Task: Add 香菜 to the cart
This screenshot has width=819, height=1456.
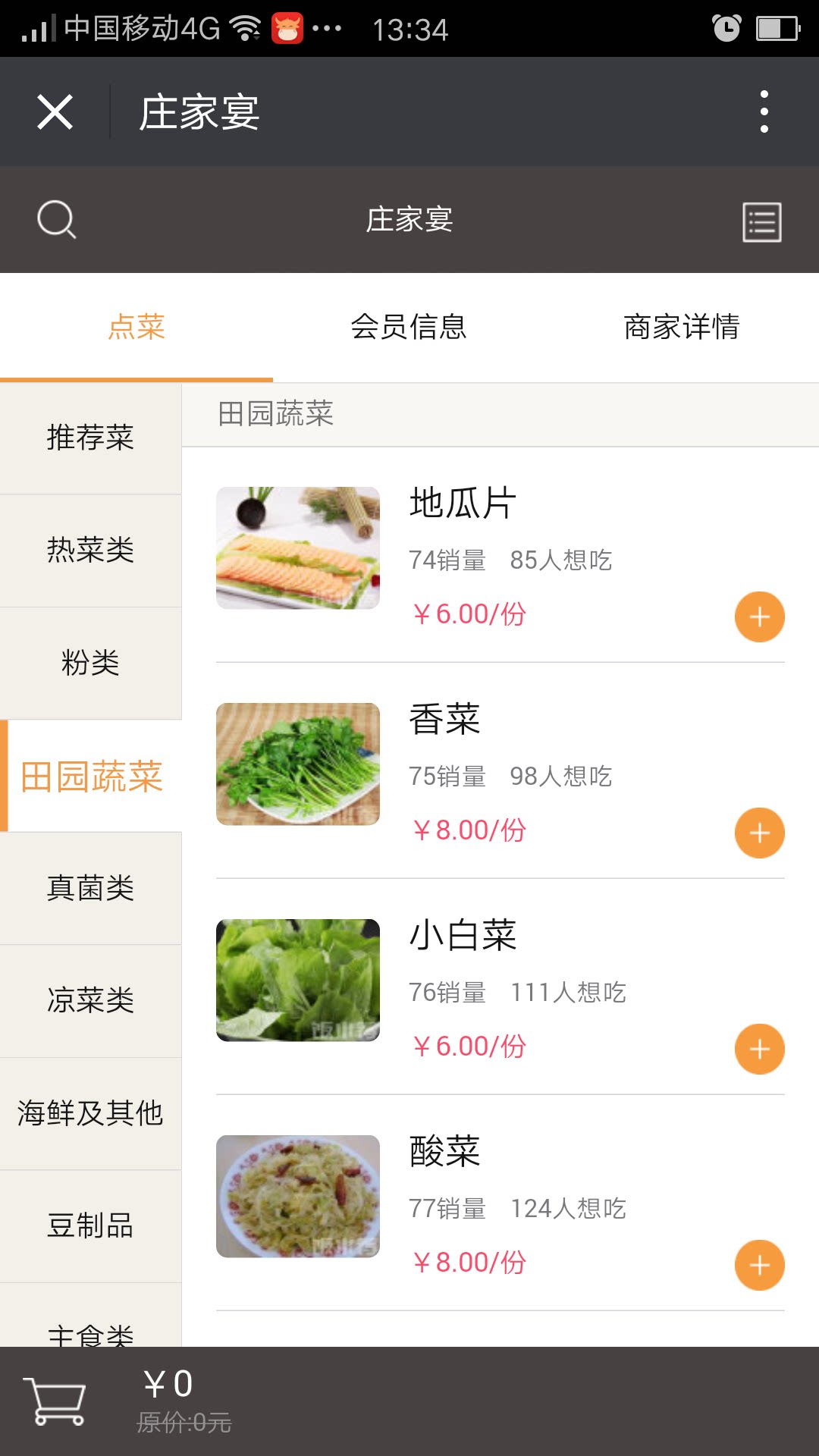Action: coord(759,833)
